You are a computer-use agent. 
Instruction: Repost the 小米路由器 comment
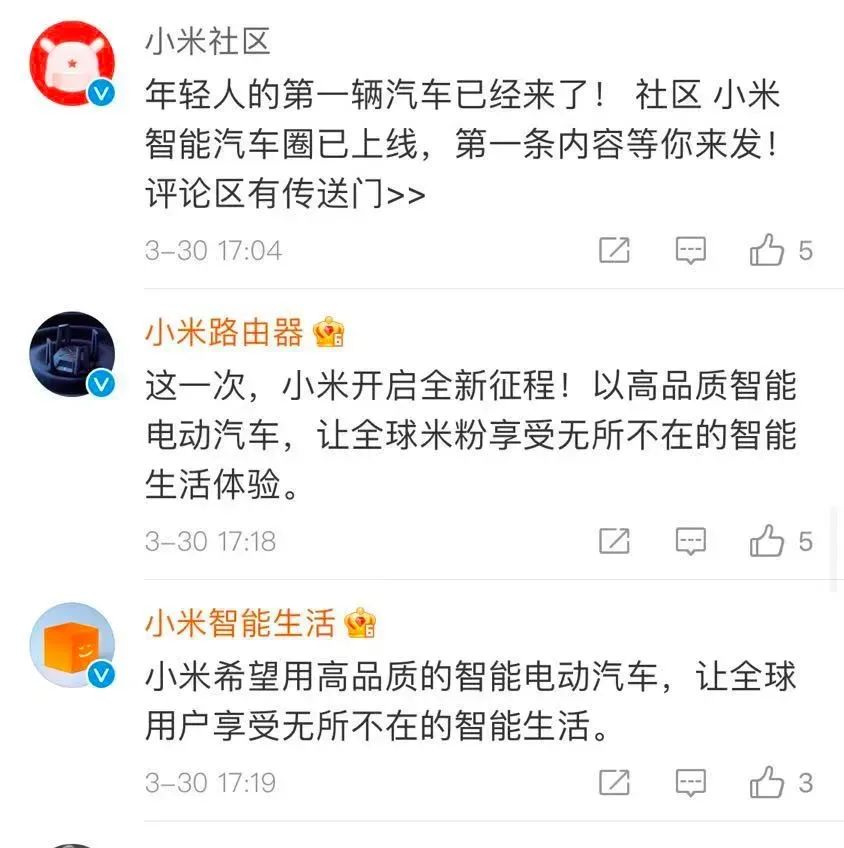(614, 541)
